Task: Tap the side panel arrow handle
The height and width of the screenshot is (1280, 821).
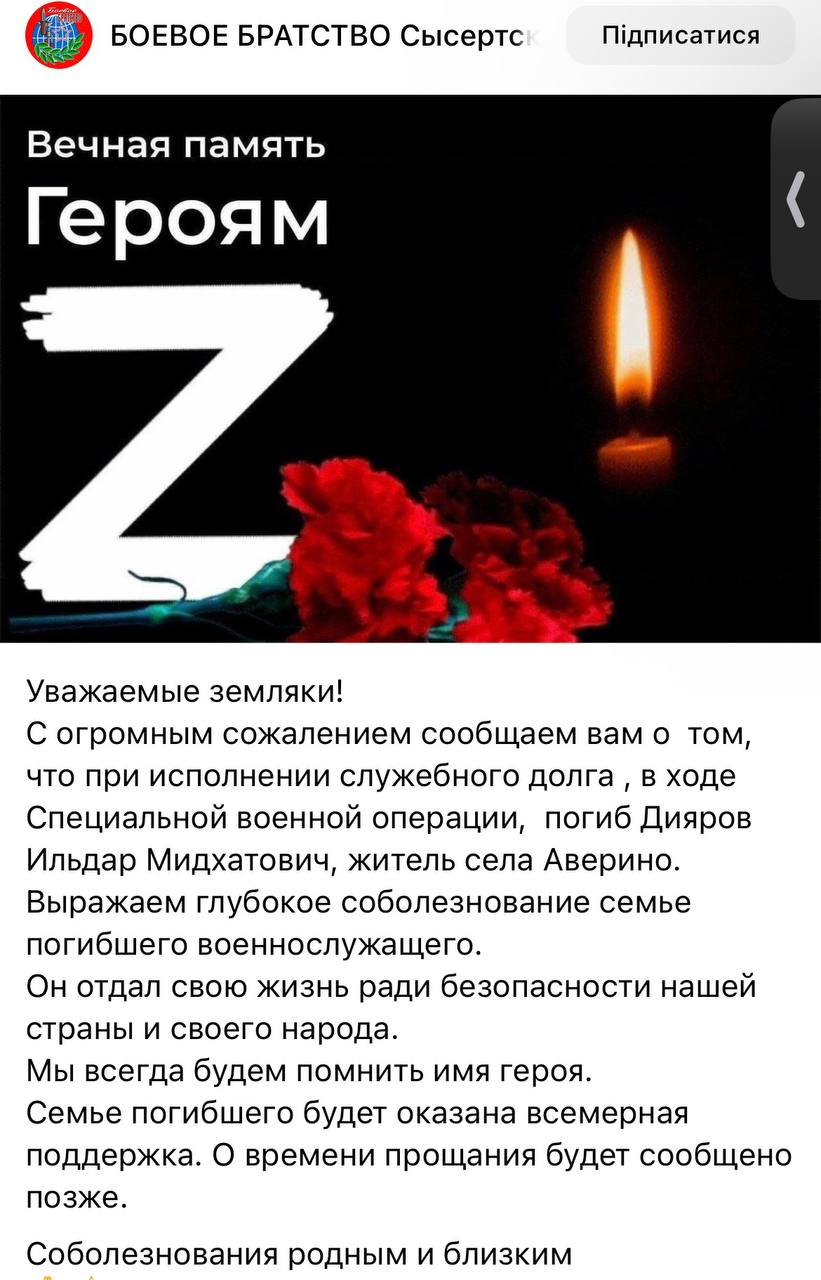Action: [797, 198]
